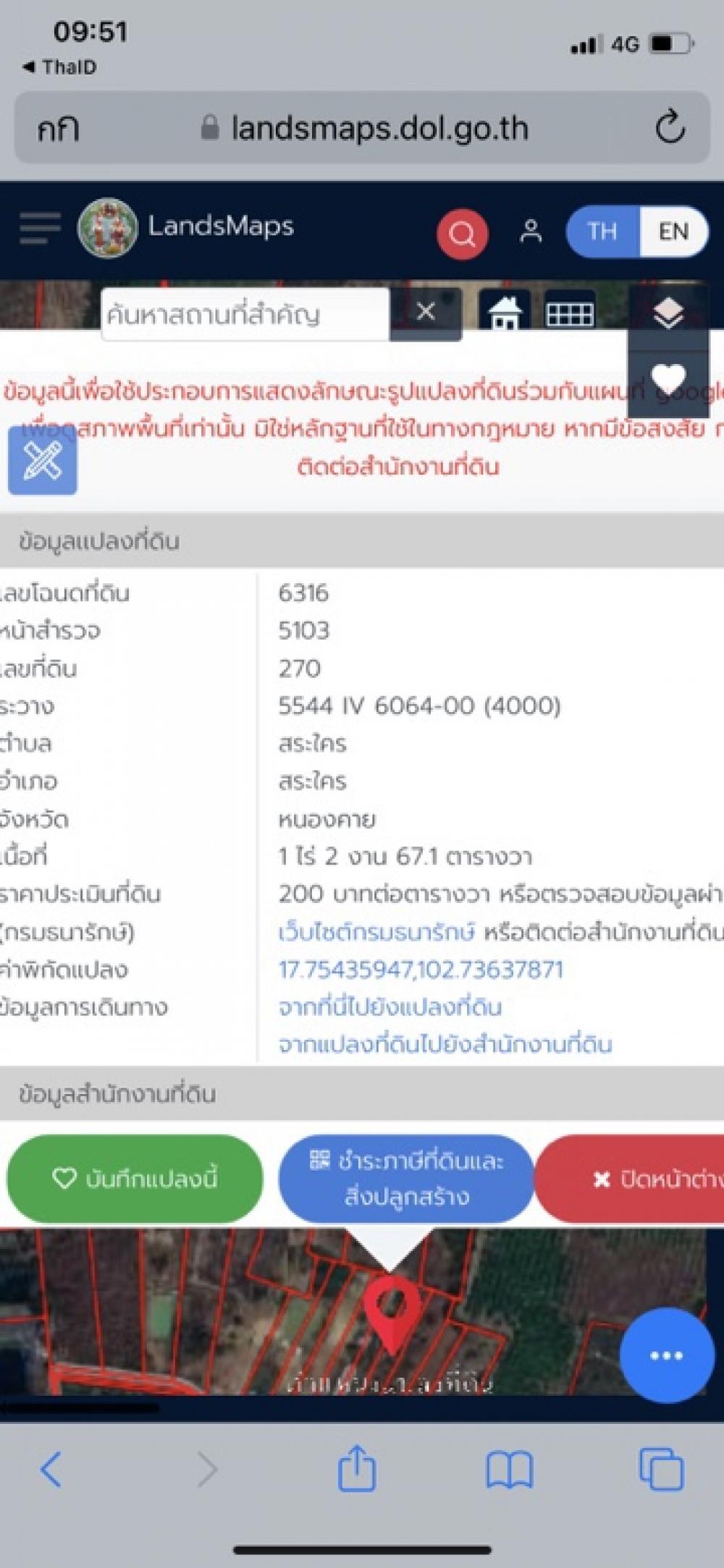Tap the home icon on map toolbar

505,313
